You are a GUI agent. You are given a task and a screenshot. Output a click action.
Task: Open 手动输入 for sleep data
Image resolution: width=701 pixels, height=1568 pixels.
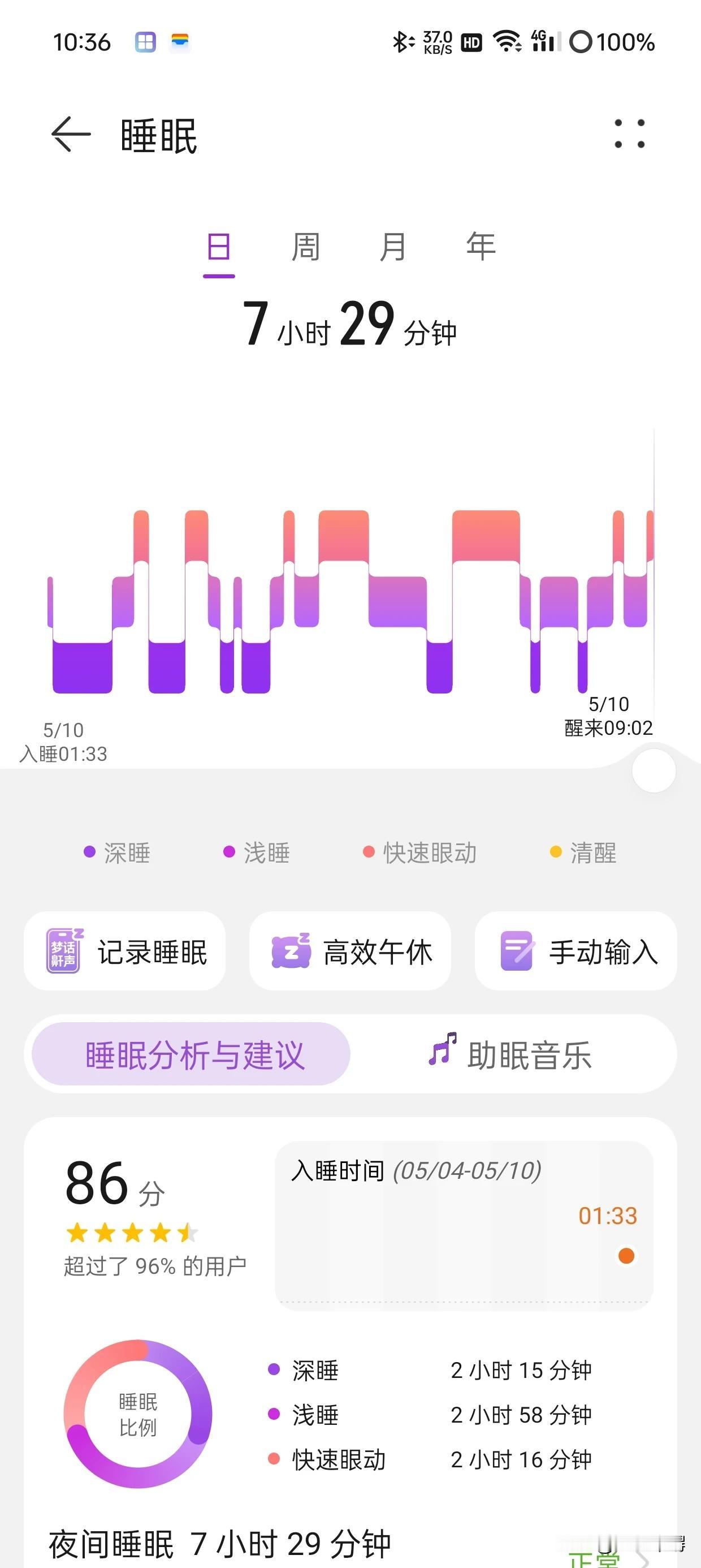coord(575,951)
